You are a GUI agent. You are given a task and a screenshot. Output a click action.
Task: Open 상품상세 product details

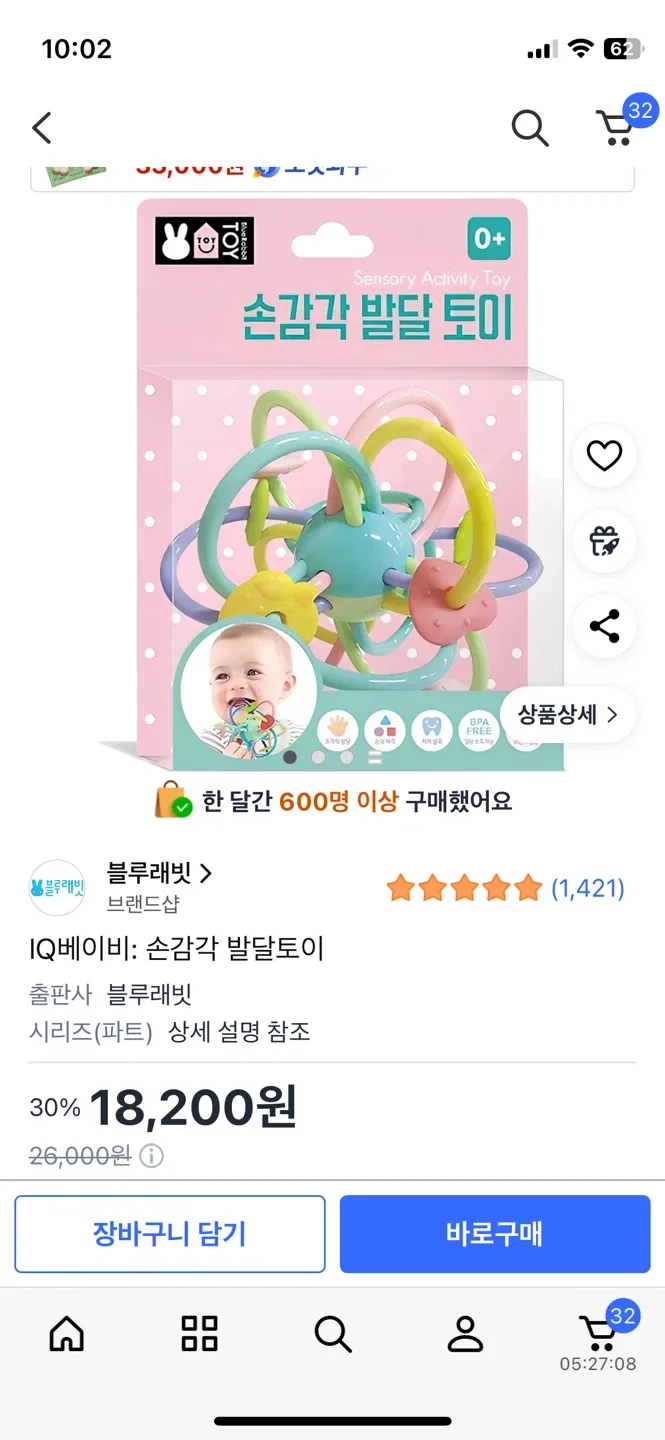568,715
